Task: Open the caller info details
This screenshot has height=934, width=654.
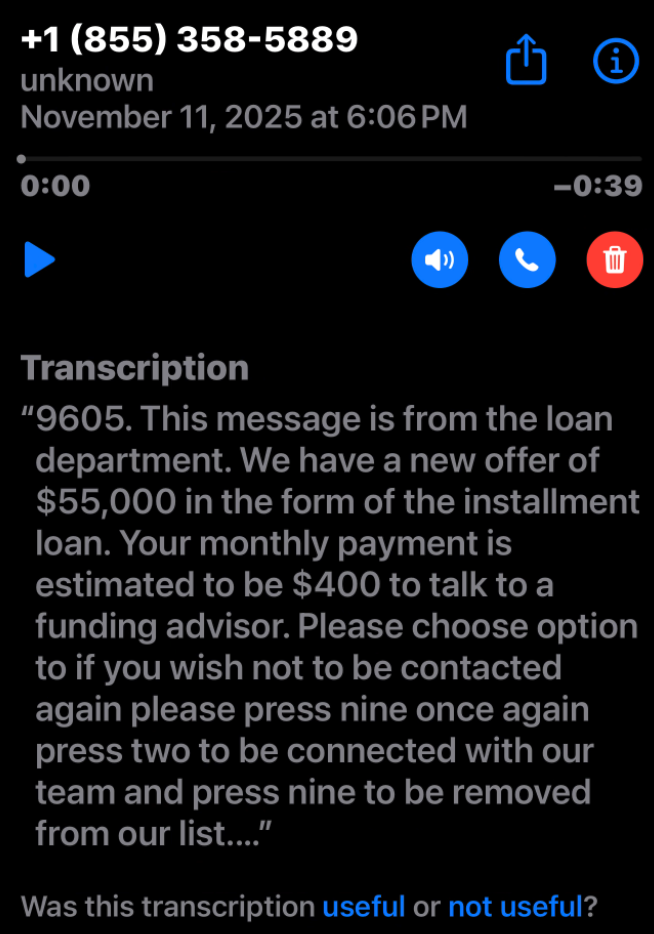Action: pyautogui.click(x=615, y=62)
